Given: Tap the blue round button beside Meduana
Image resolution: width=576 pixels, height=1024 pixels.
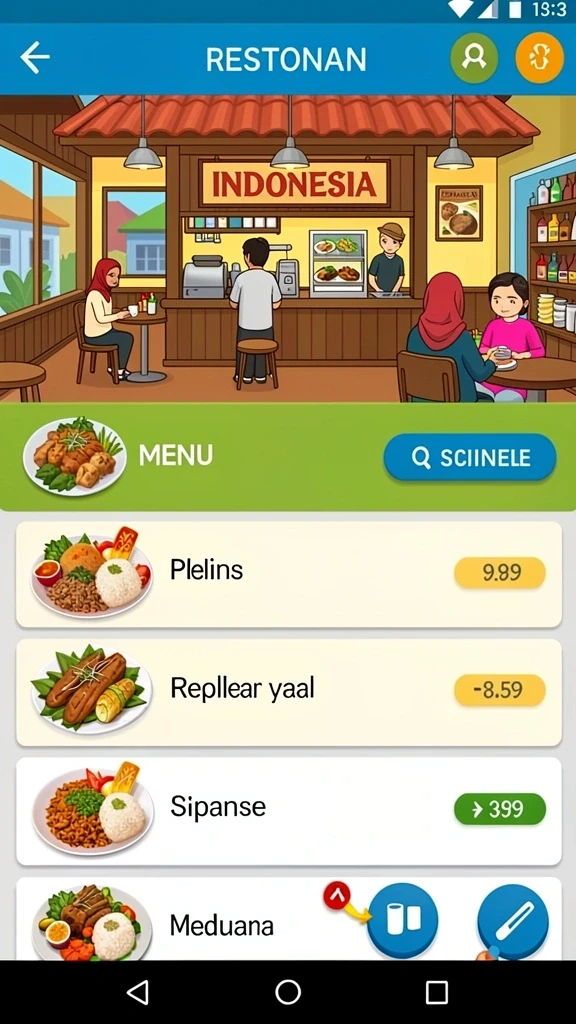Looking at the screenshot, I should pos(403,920).
